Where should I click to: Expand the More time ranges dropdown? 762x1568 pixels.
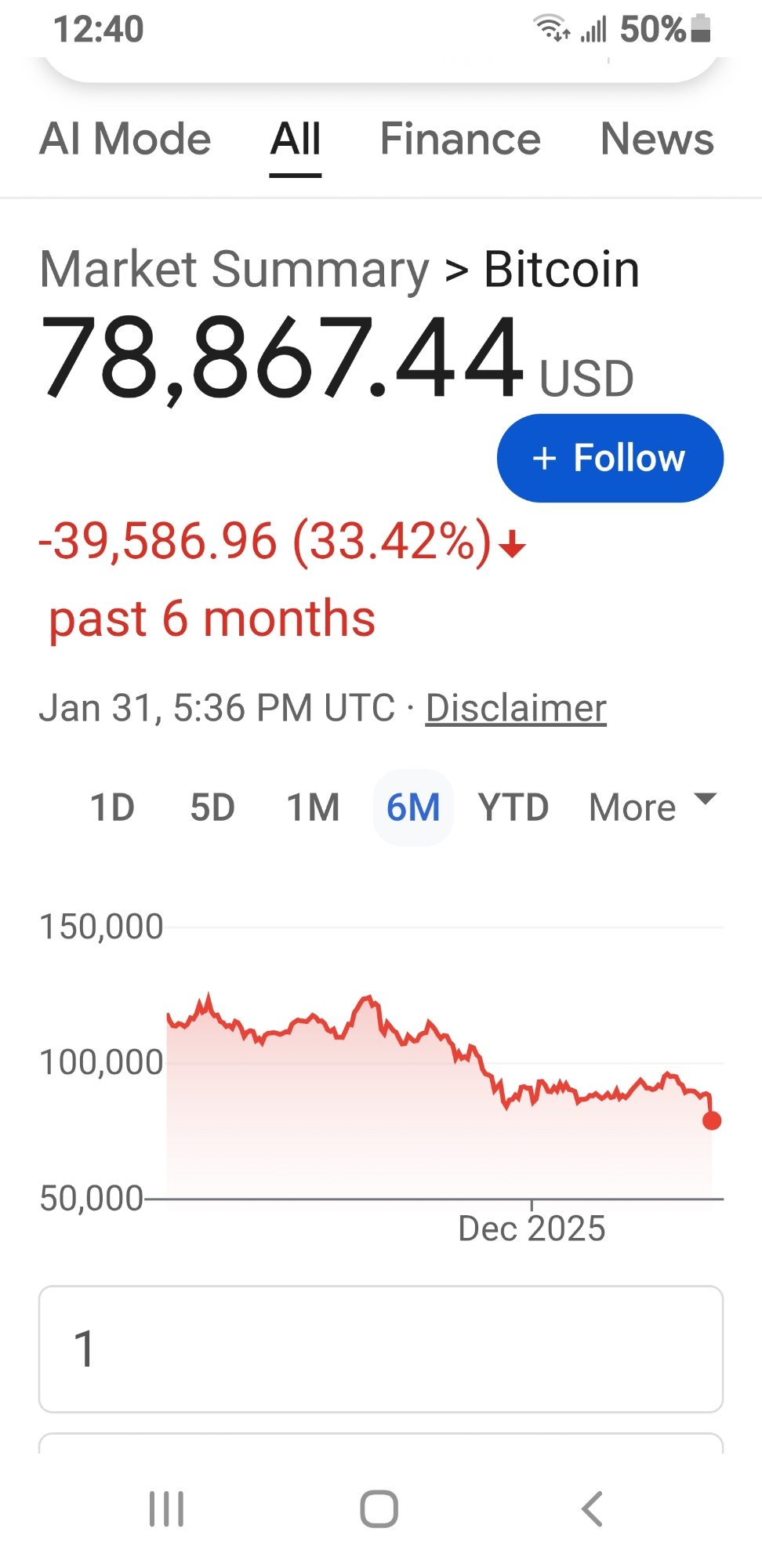(651, 808)
